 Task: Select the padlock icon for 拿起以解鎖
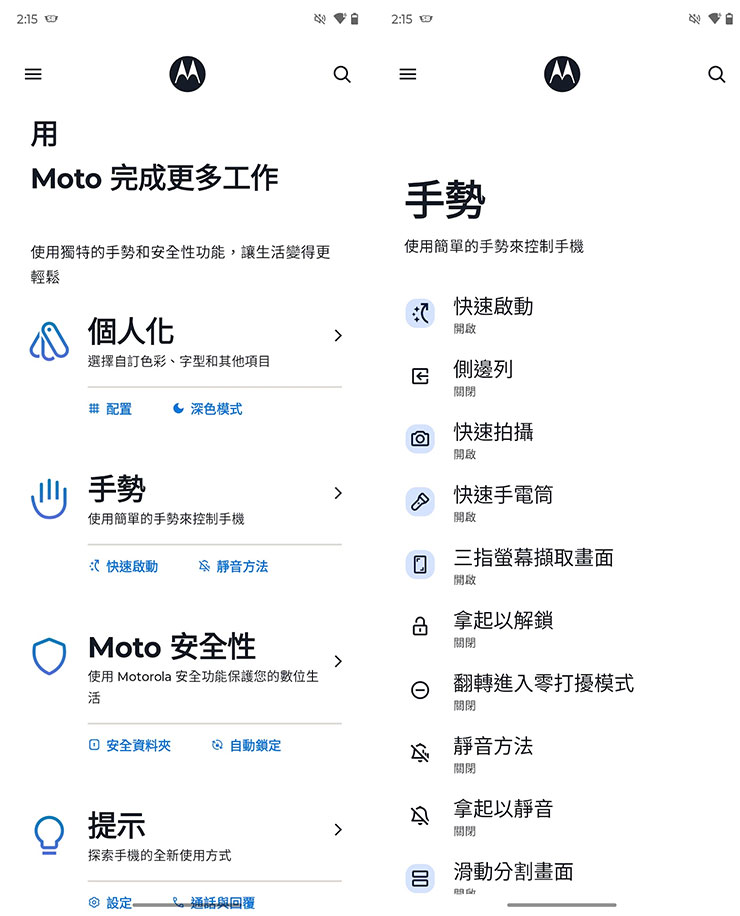pos(420,627)
